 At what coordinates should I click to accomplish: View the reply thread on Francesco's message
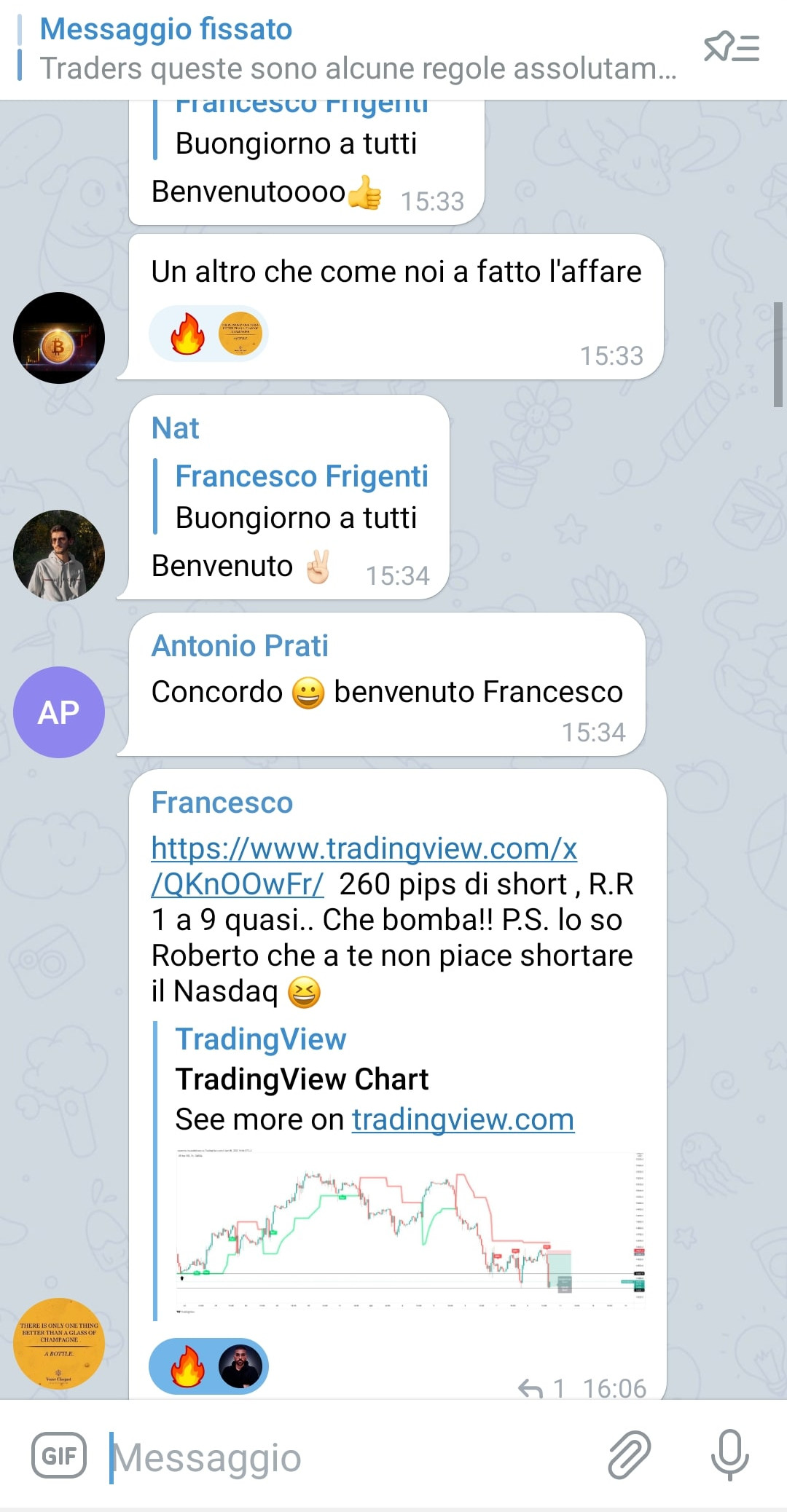[541, 1388]
